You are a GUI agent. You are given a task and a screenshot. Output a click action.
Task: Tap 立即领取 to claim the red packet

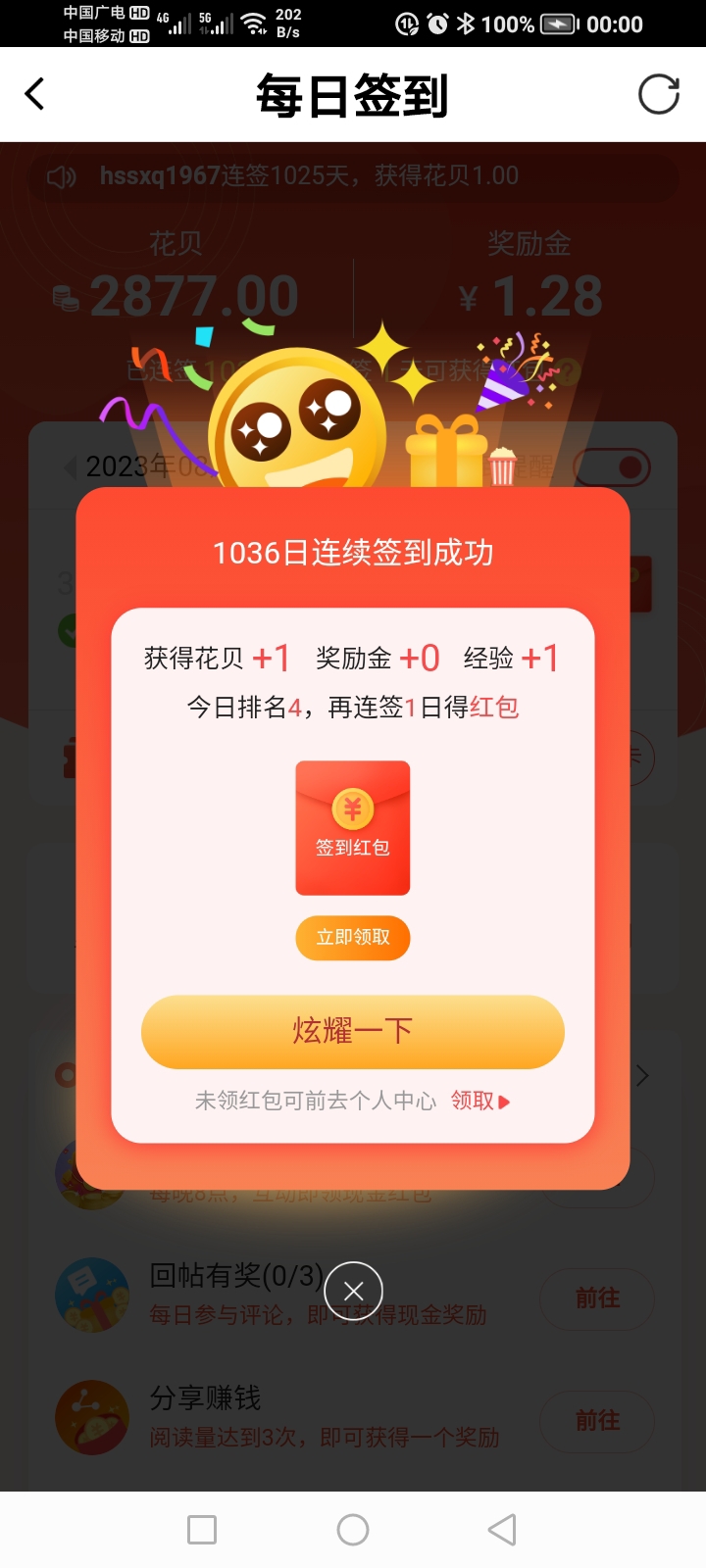tap(353, 938)
